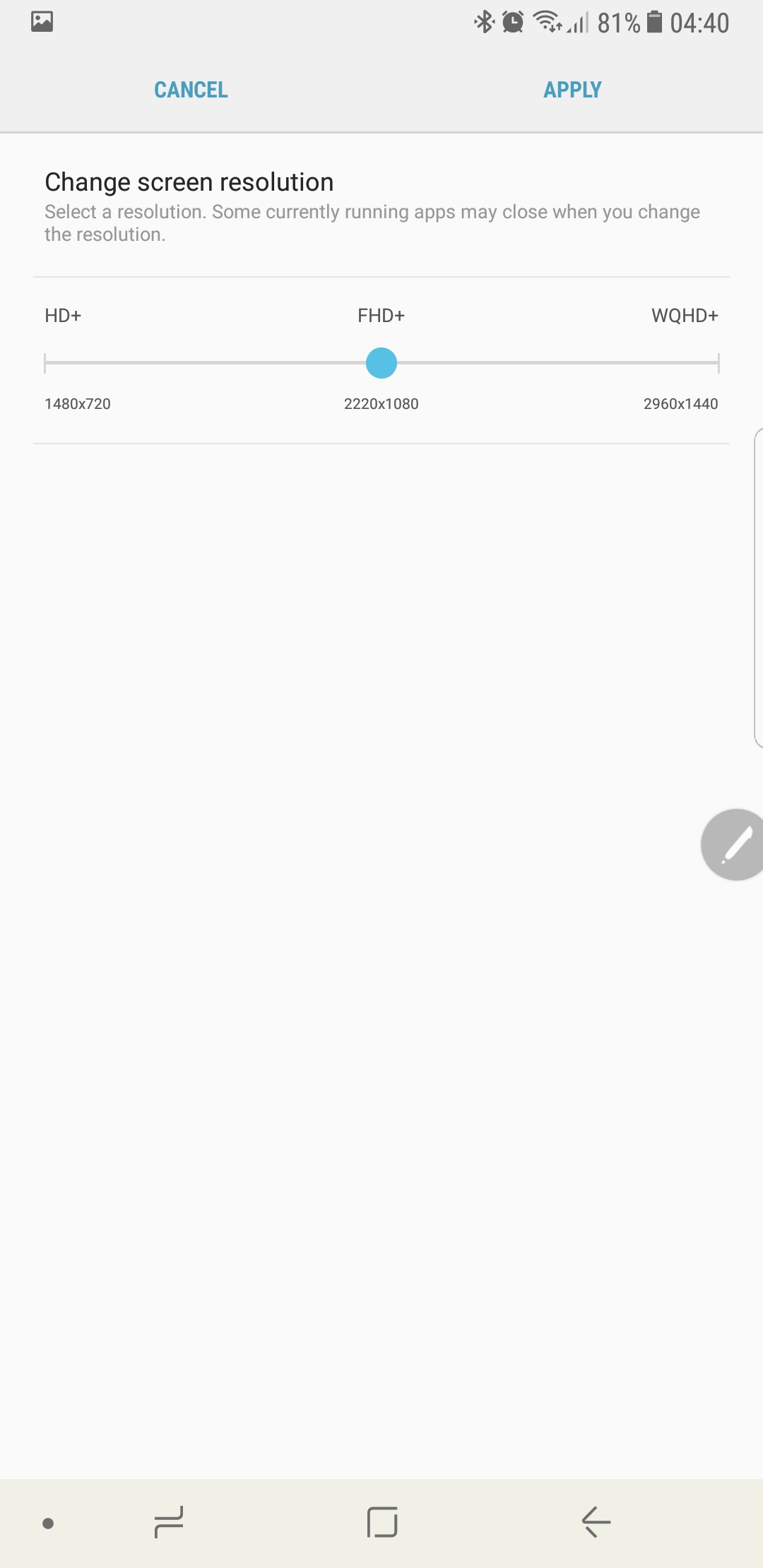Tap the FHD+ slider thumb
Image resolution: width=763 pixels, height=1568 pixels.
(381, 363)
